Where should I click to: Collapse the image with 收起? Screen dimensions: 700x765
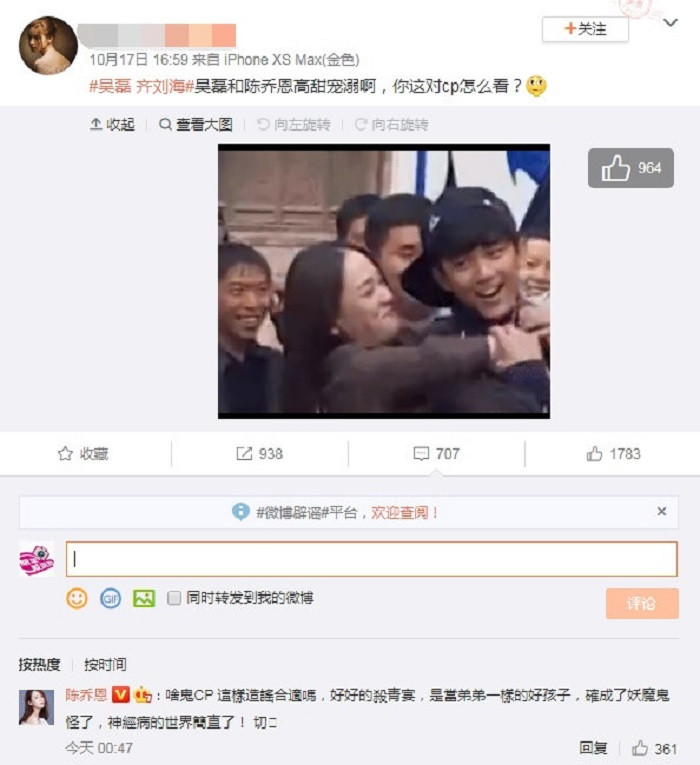click(112, 124)
